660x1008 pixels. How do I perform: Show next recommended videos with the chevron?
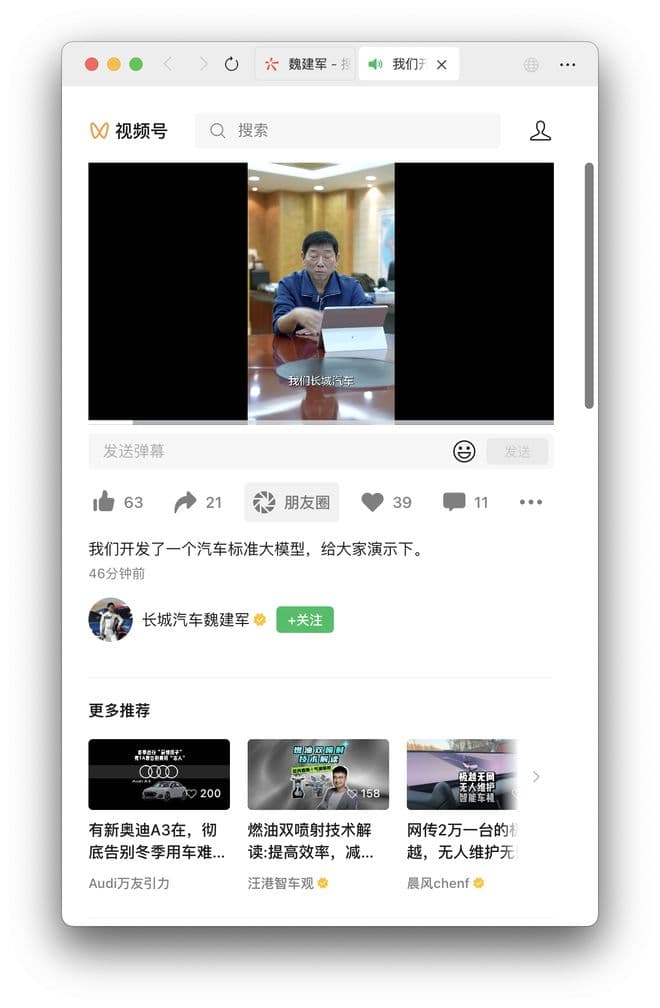[536, 776]
